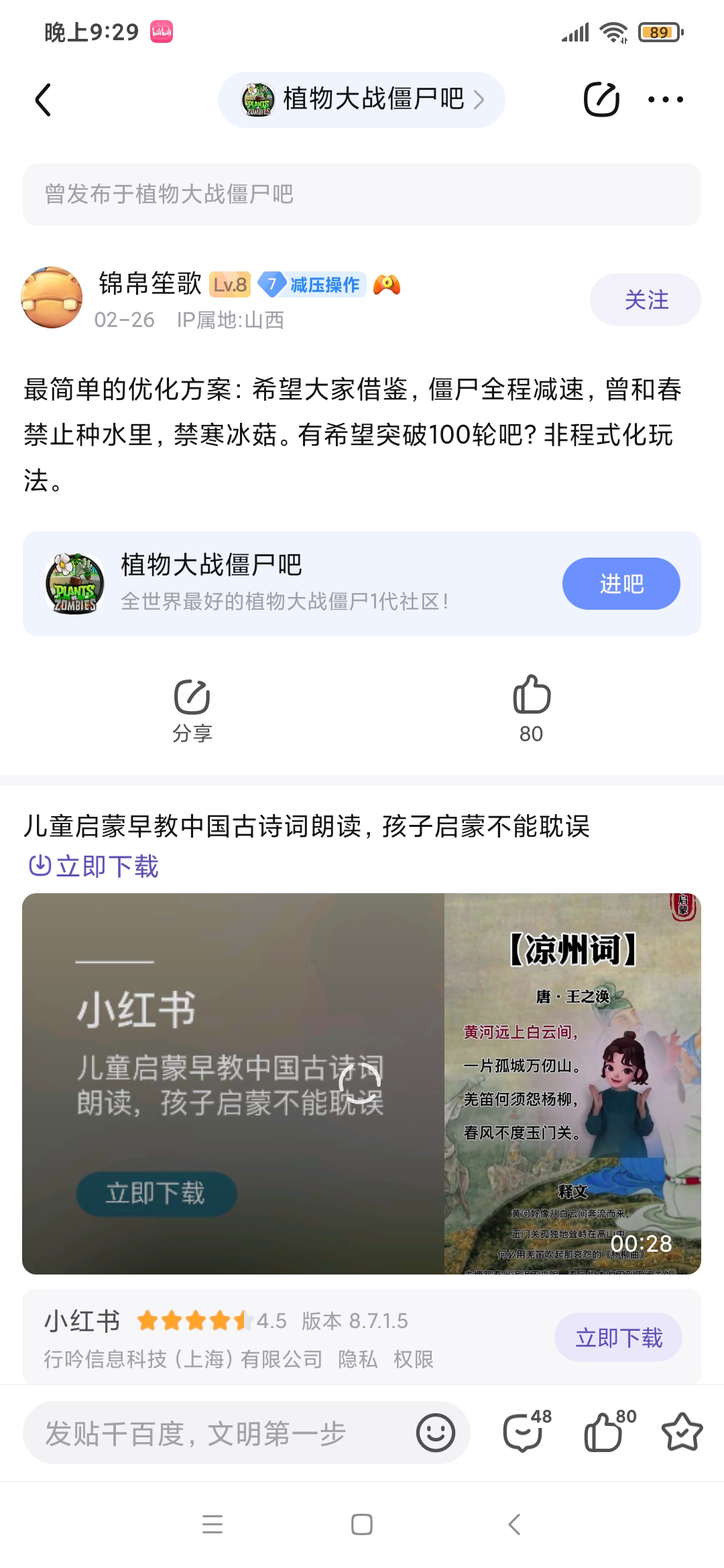Image resolution: width=724 pixels, height=1568 pixels.
Task: Open the emoji picker in the reply bar
Action: pos(436,1433)
